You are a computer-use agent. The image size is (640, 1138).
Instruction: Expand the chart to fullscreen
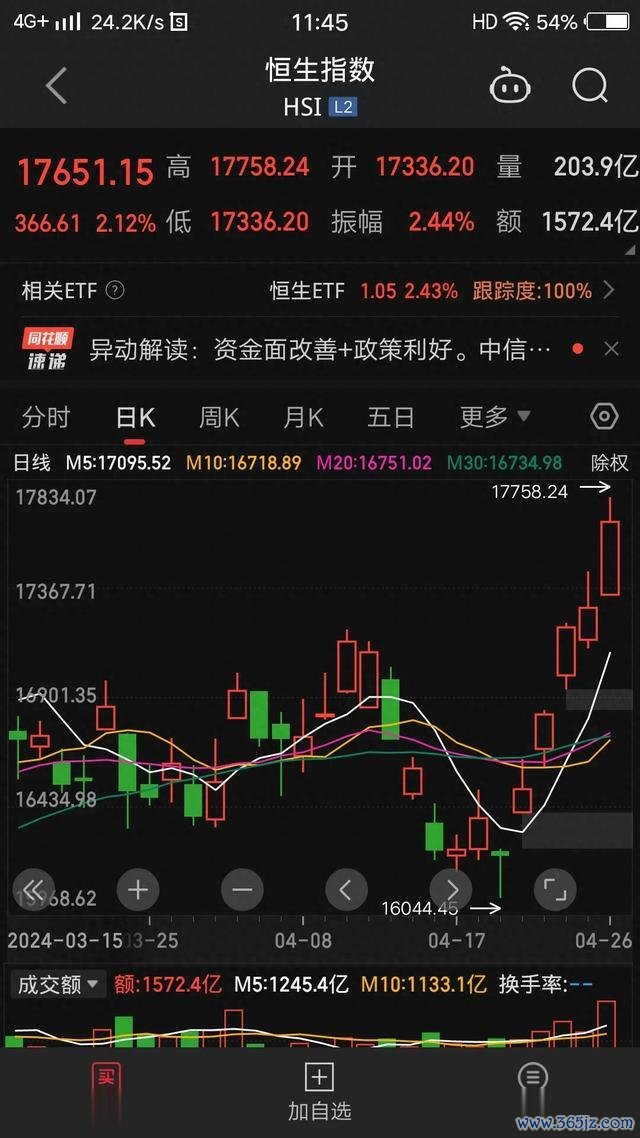click(x=555, y=889)
